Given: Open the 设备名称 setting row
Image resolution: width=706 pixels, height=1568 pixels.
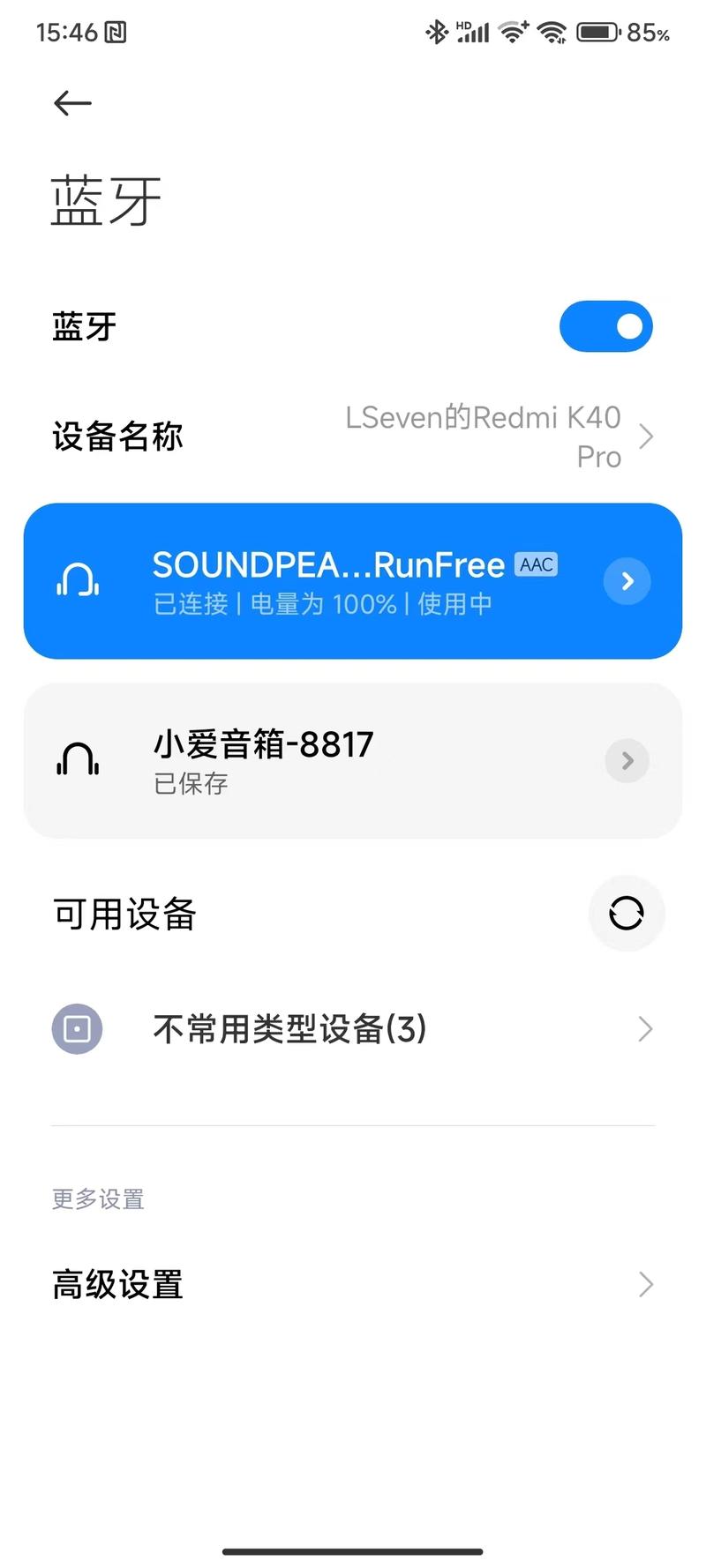Looking at the screenshot, I should pyautogui.click(x=353, y=437).
